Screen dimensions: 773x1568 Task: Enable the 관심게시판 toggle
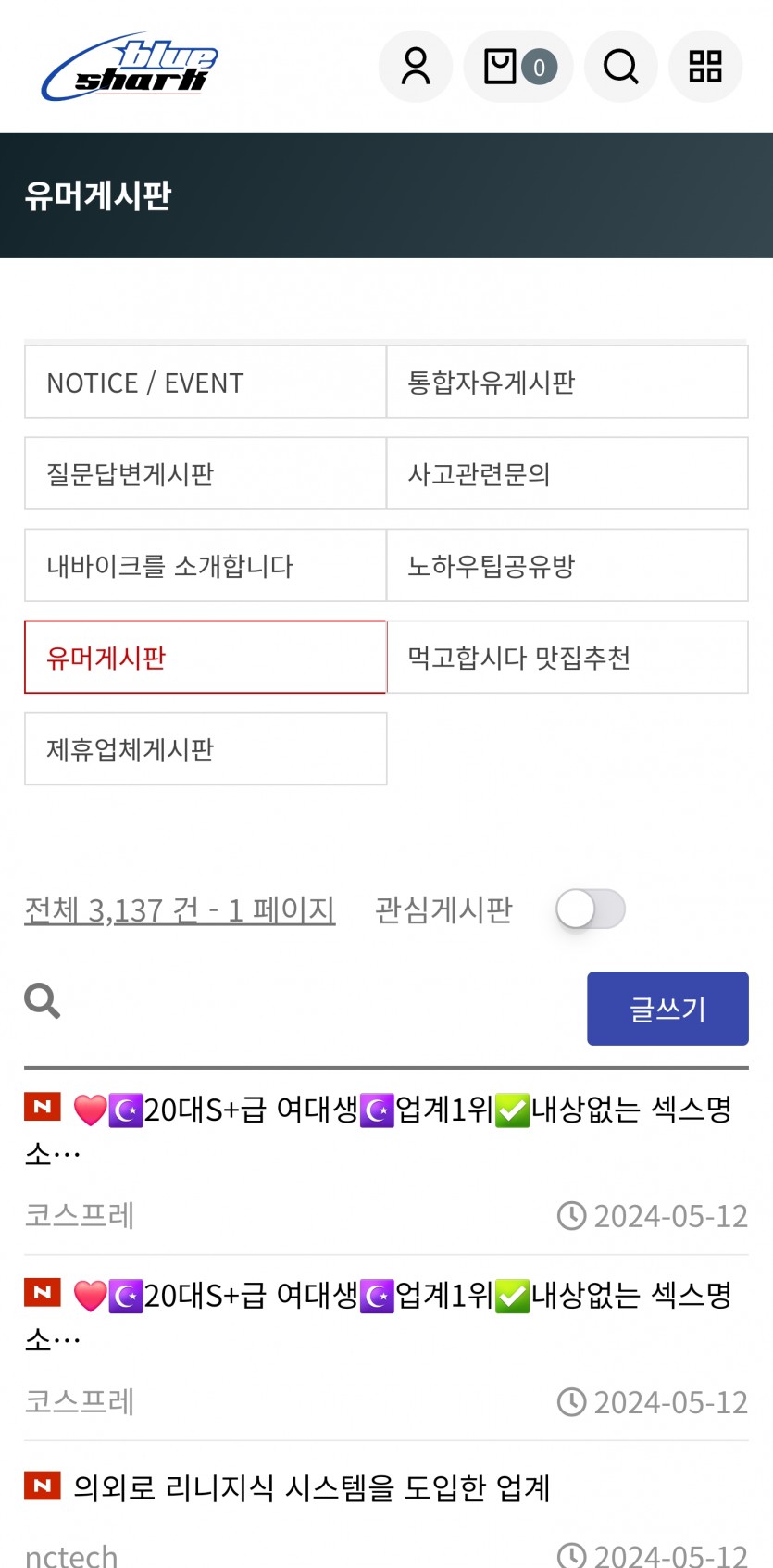(591, 909)
